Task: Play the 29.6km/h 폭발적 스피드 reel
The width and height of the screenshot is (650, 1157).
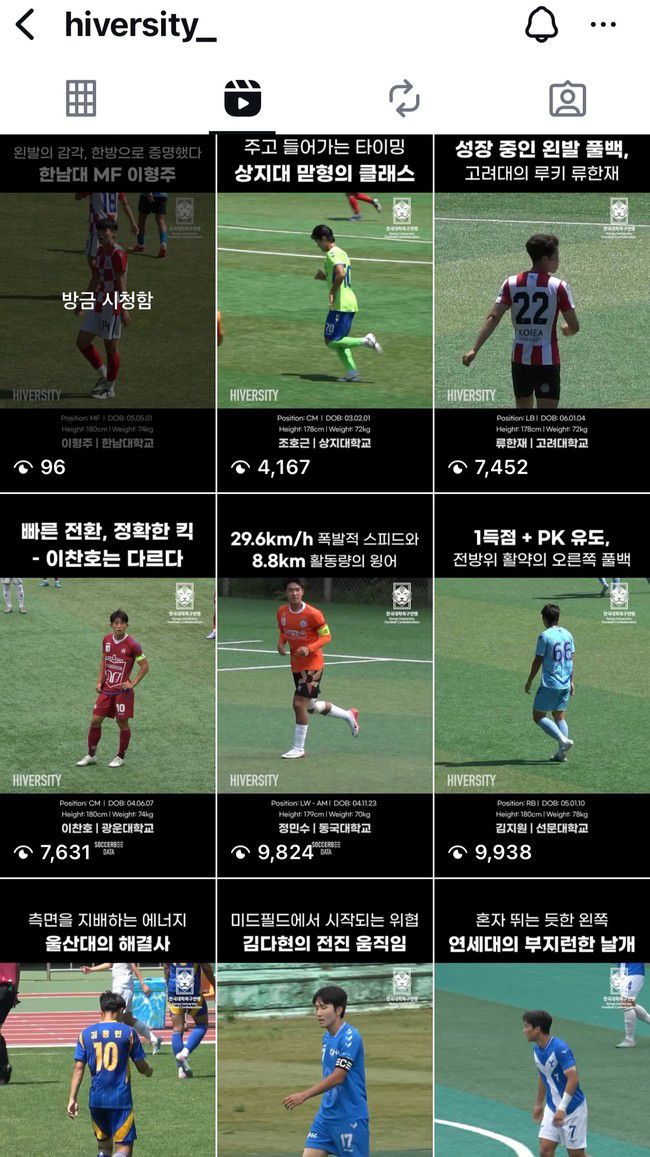Action: (x=325, y=685)
